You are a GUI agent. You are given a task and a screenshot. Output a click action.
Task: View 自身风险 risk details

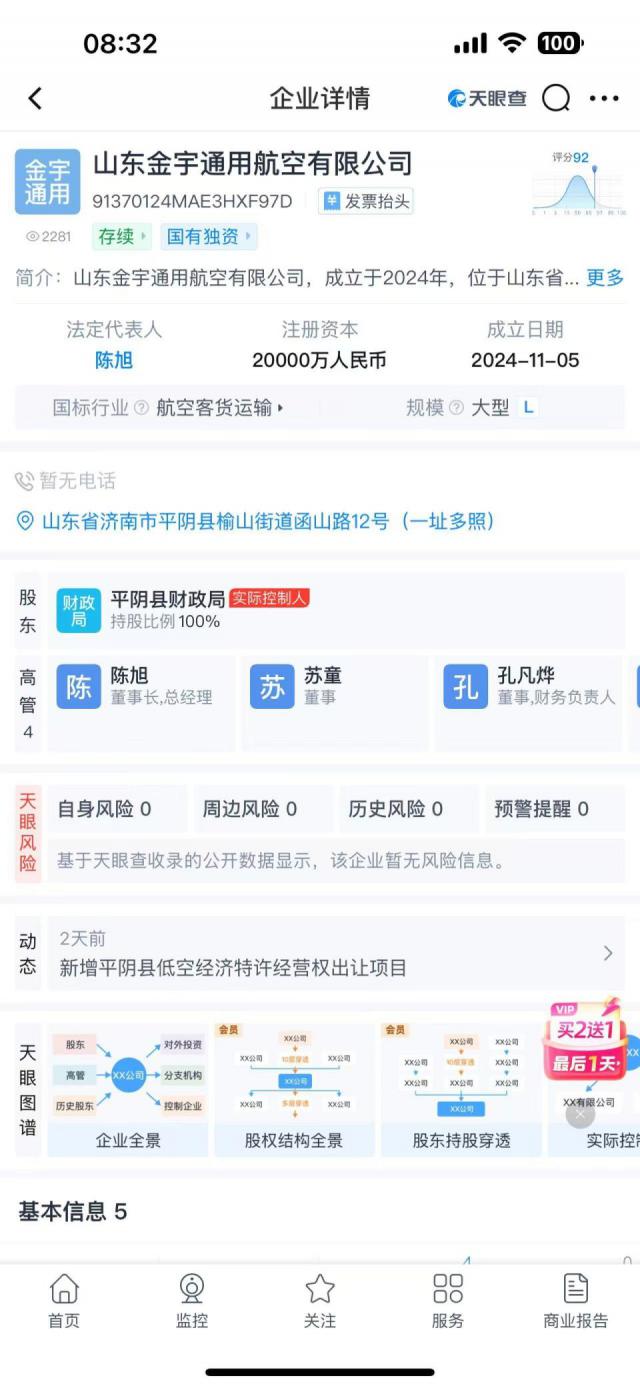tap(105, 809)
